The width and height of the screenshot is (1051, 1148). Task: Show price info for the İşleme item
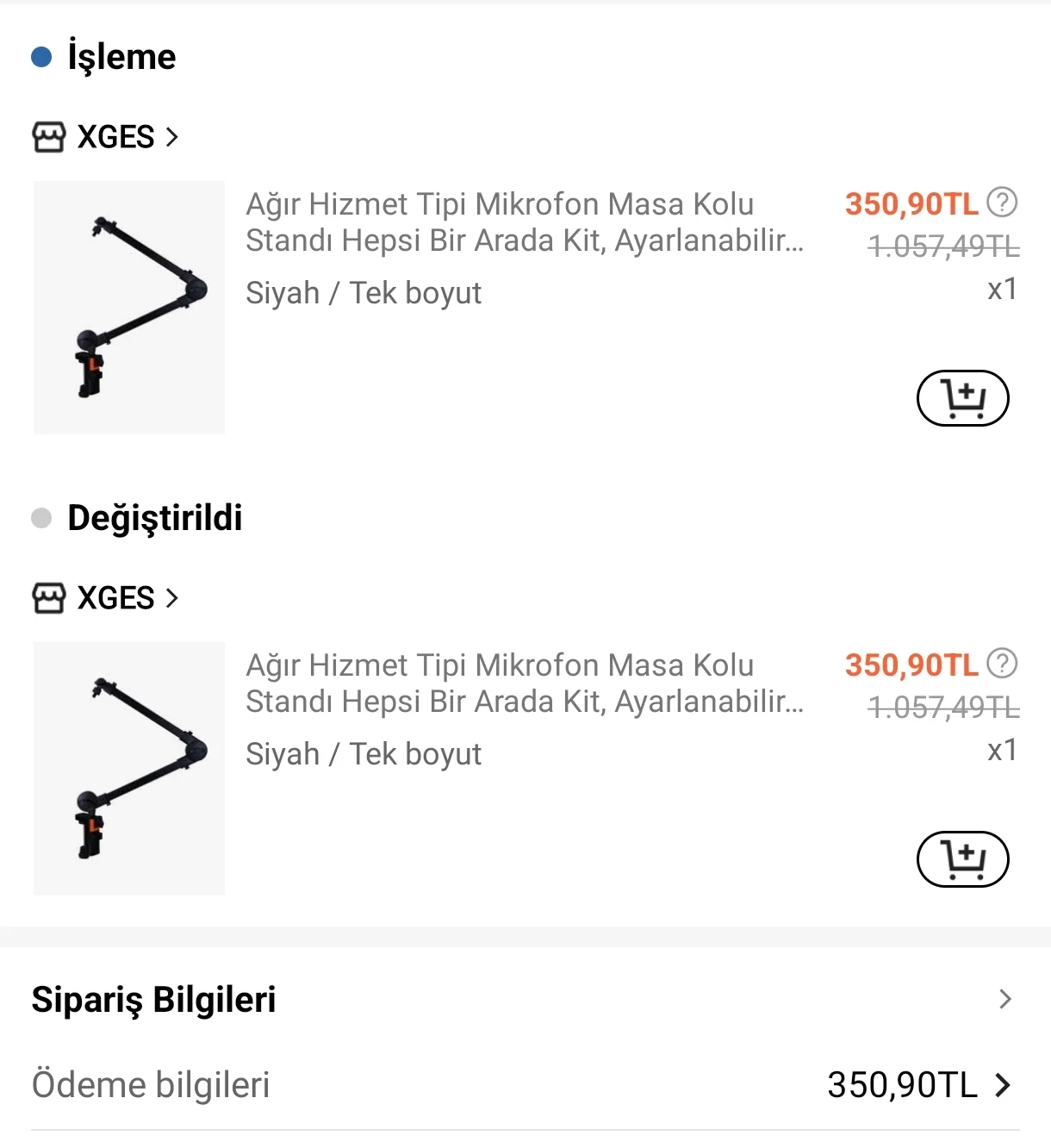coord(1002,203)
